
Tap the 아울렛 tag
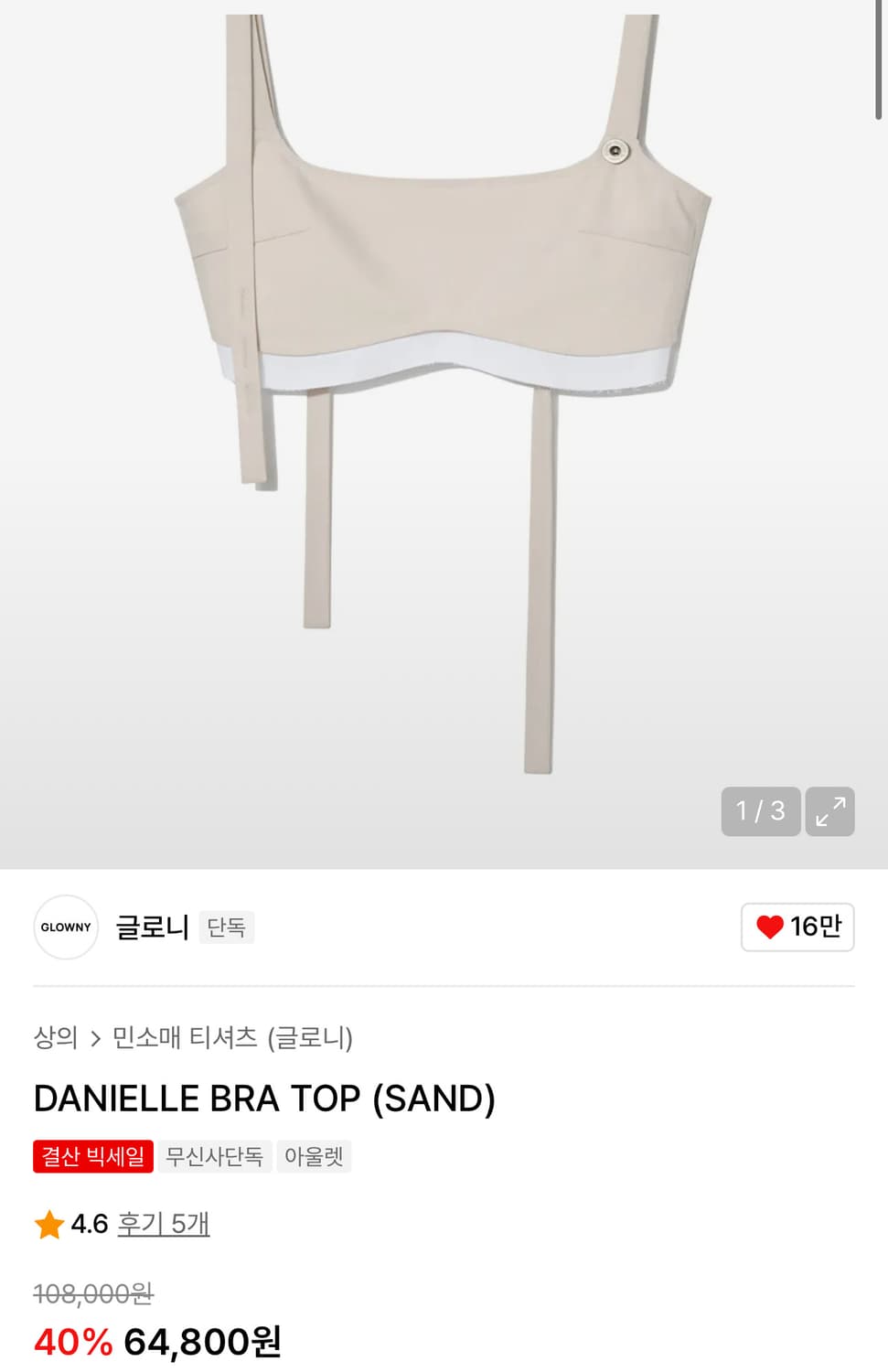click(x=315, y=1156)
